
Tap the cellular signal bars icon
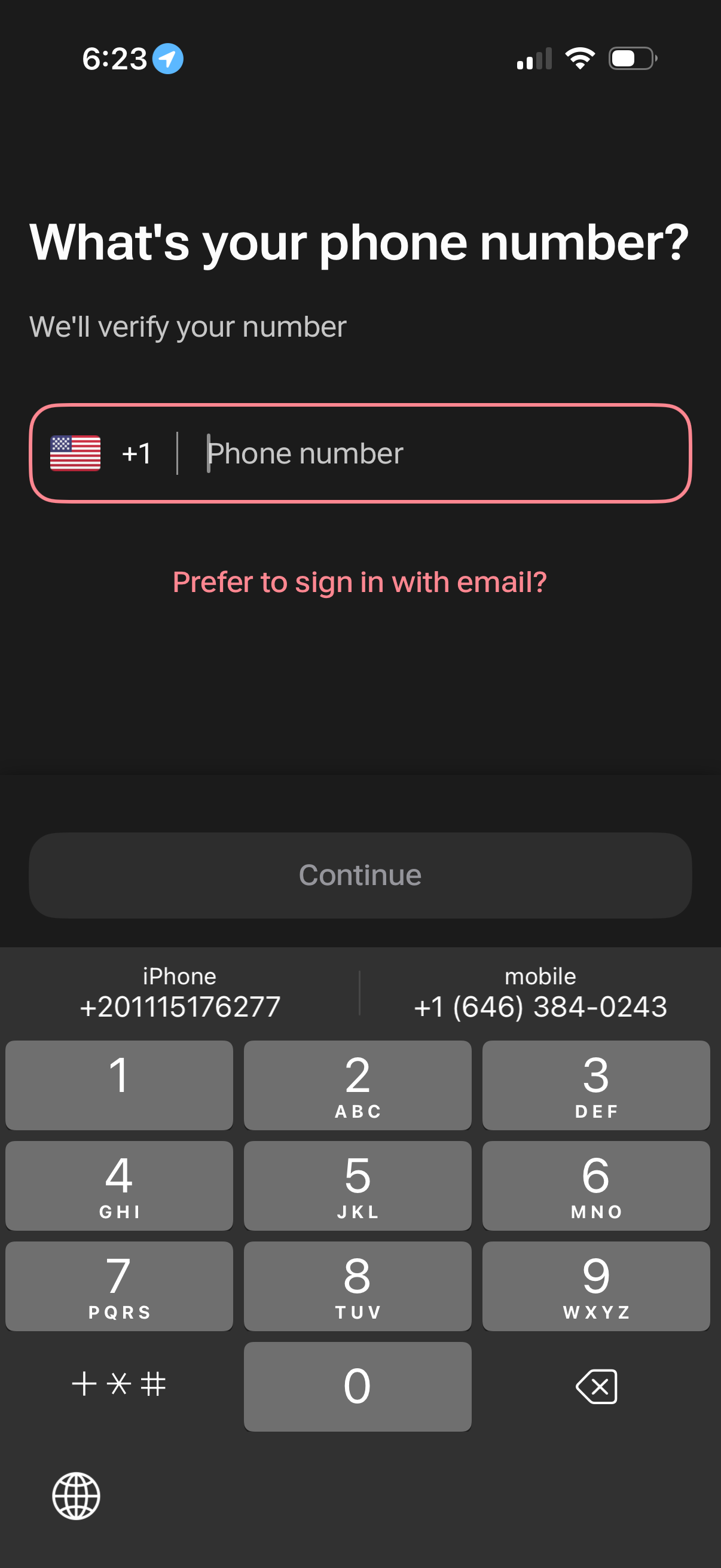click(534, 59)
